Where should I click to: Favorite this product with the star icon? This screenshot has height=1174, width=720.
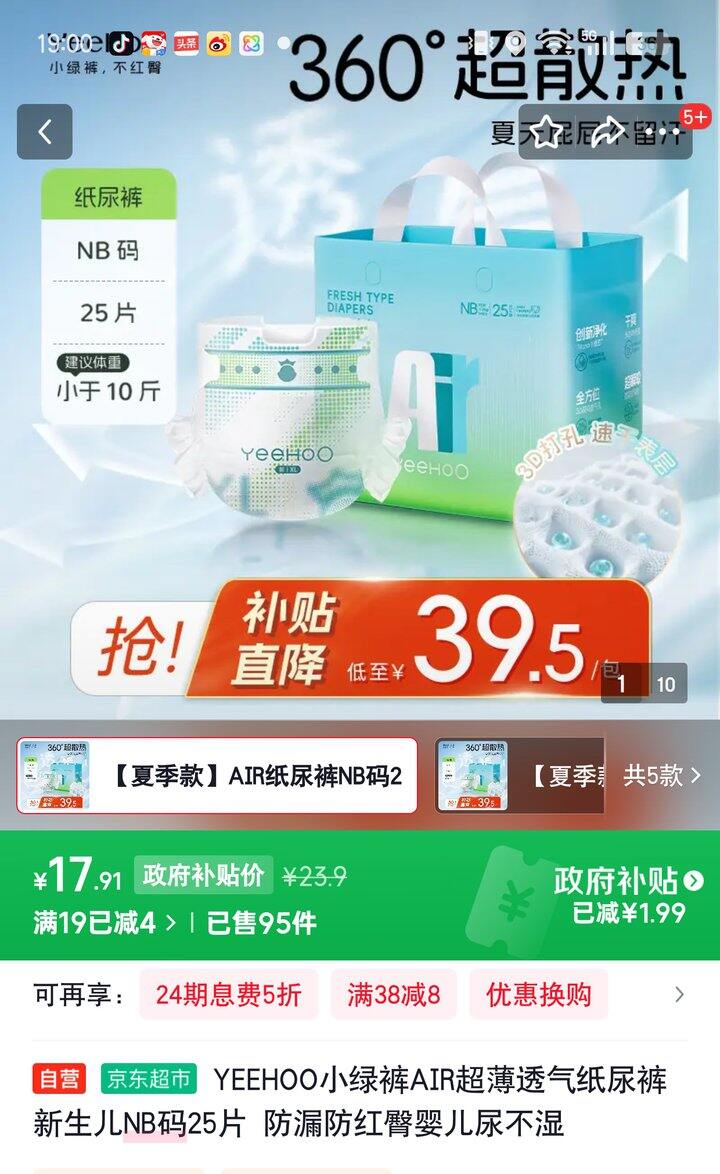547,132
